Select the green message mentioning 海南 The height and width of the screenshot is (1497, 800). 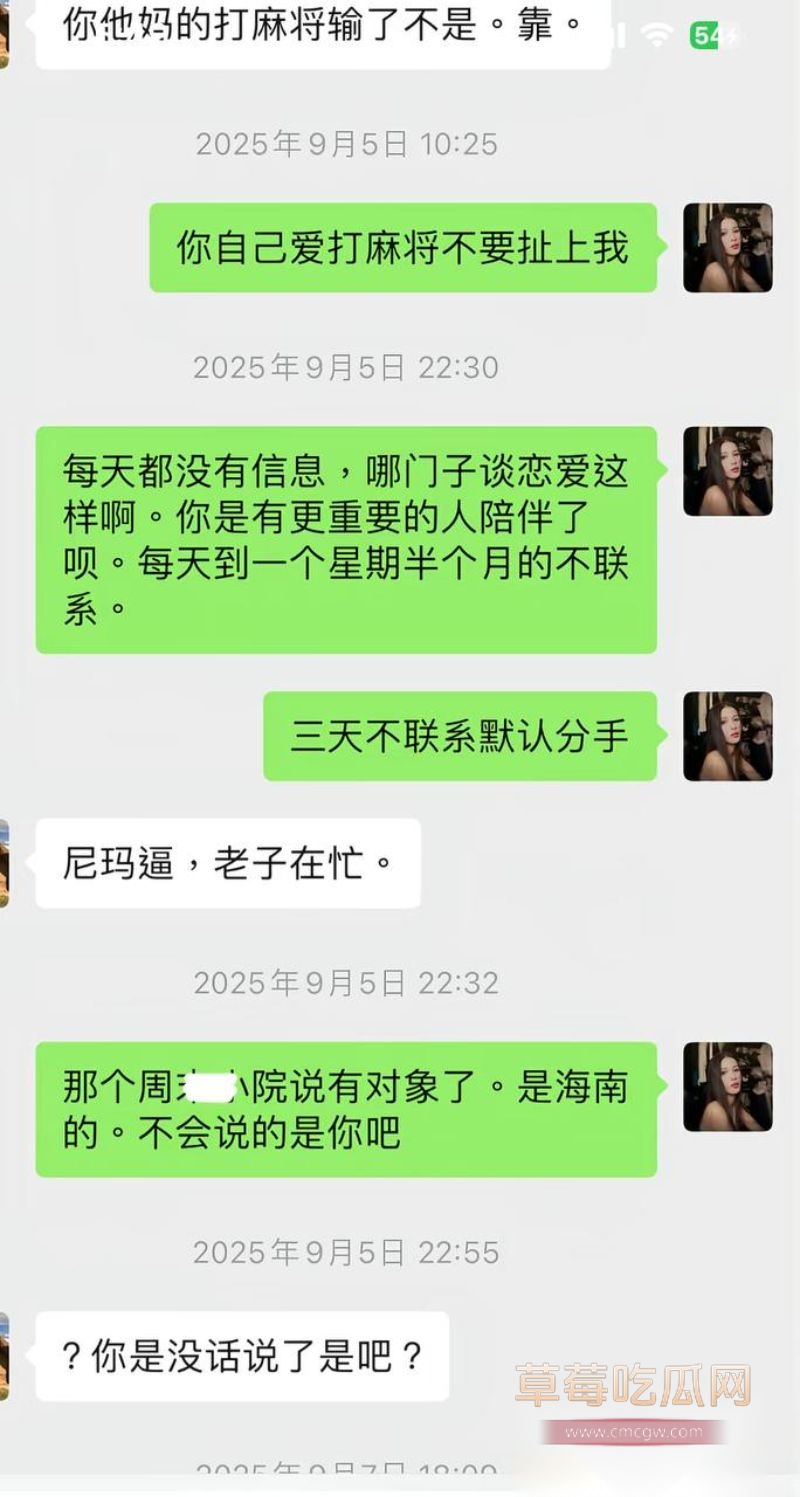345,1108
